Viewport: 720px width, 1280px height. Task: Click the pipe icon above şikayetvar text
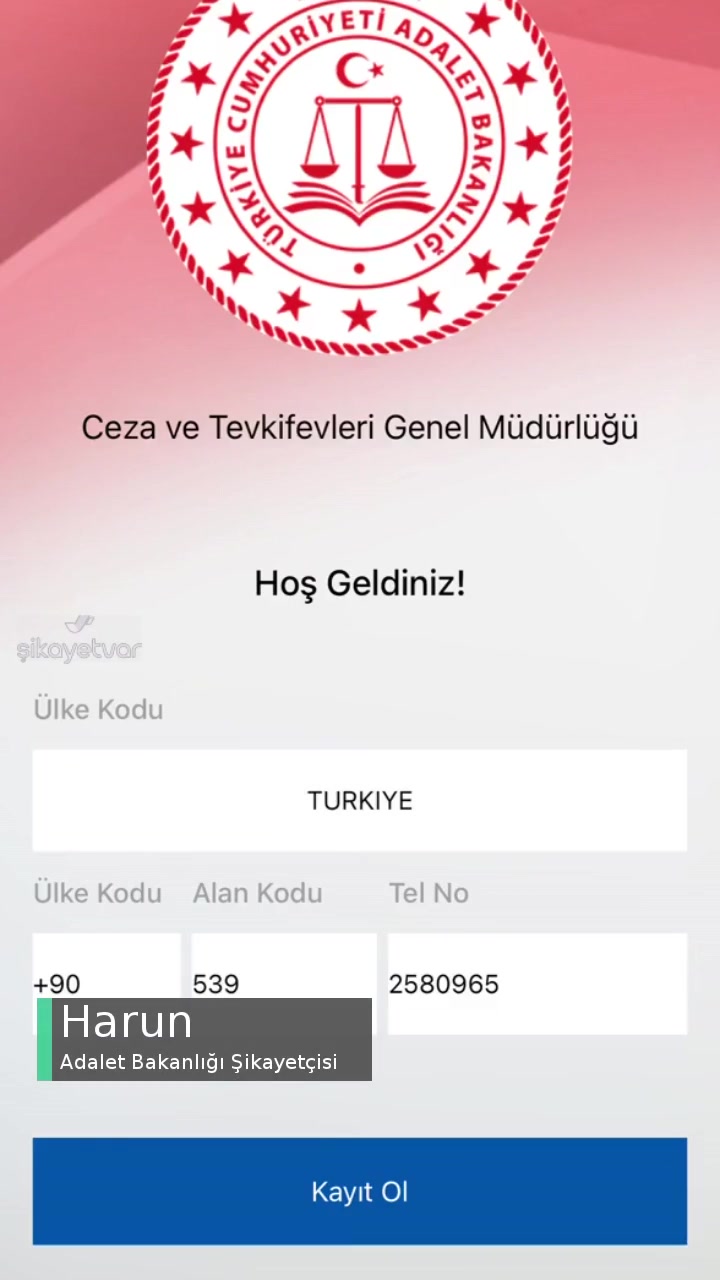pos(80,623)
